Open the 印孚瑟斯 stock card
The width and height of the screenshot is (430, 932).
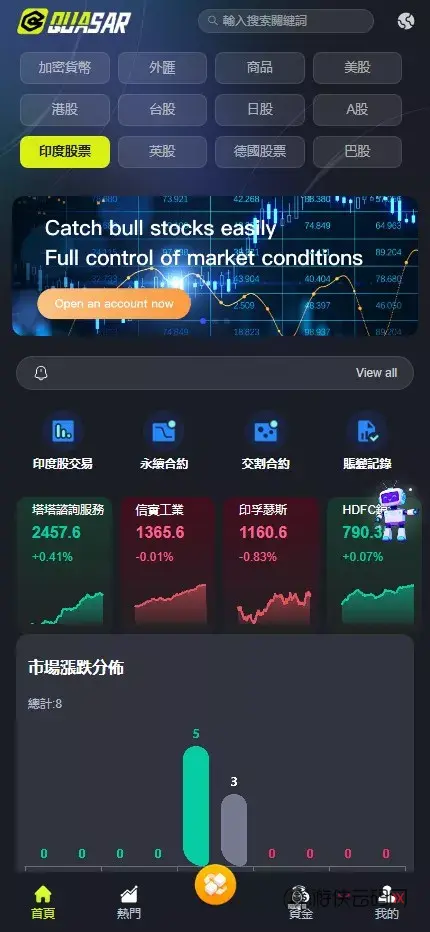pyautogui.click(x=271, y=562)
